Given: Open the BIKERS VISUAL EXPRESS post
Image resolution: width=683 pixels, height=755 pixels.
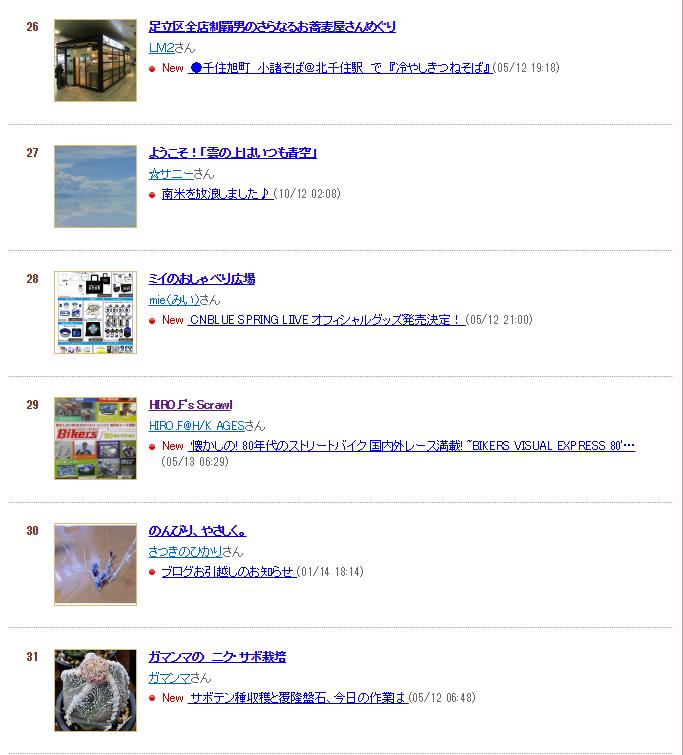Looking at the screenshot, I should click(x=412, y=446).
